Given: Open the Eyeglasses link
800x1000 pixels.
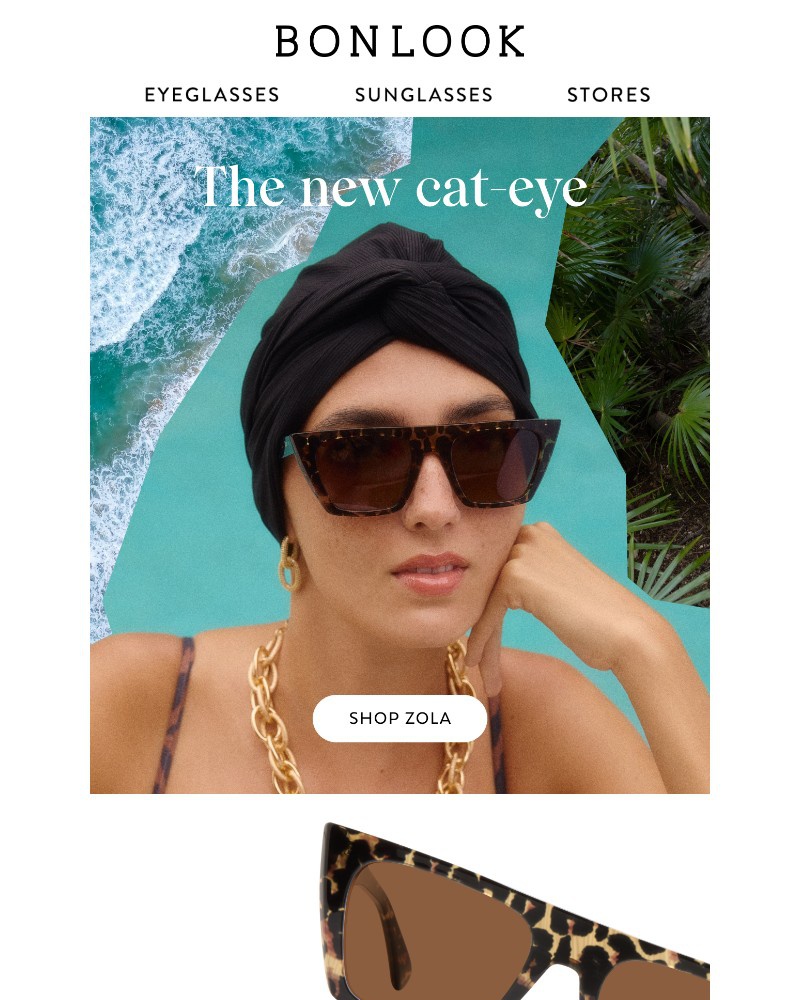Looking at the screenshot, I should click(212, 95).
